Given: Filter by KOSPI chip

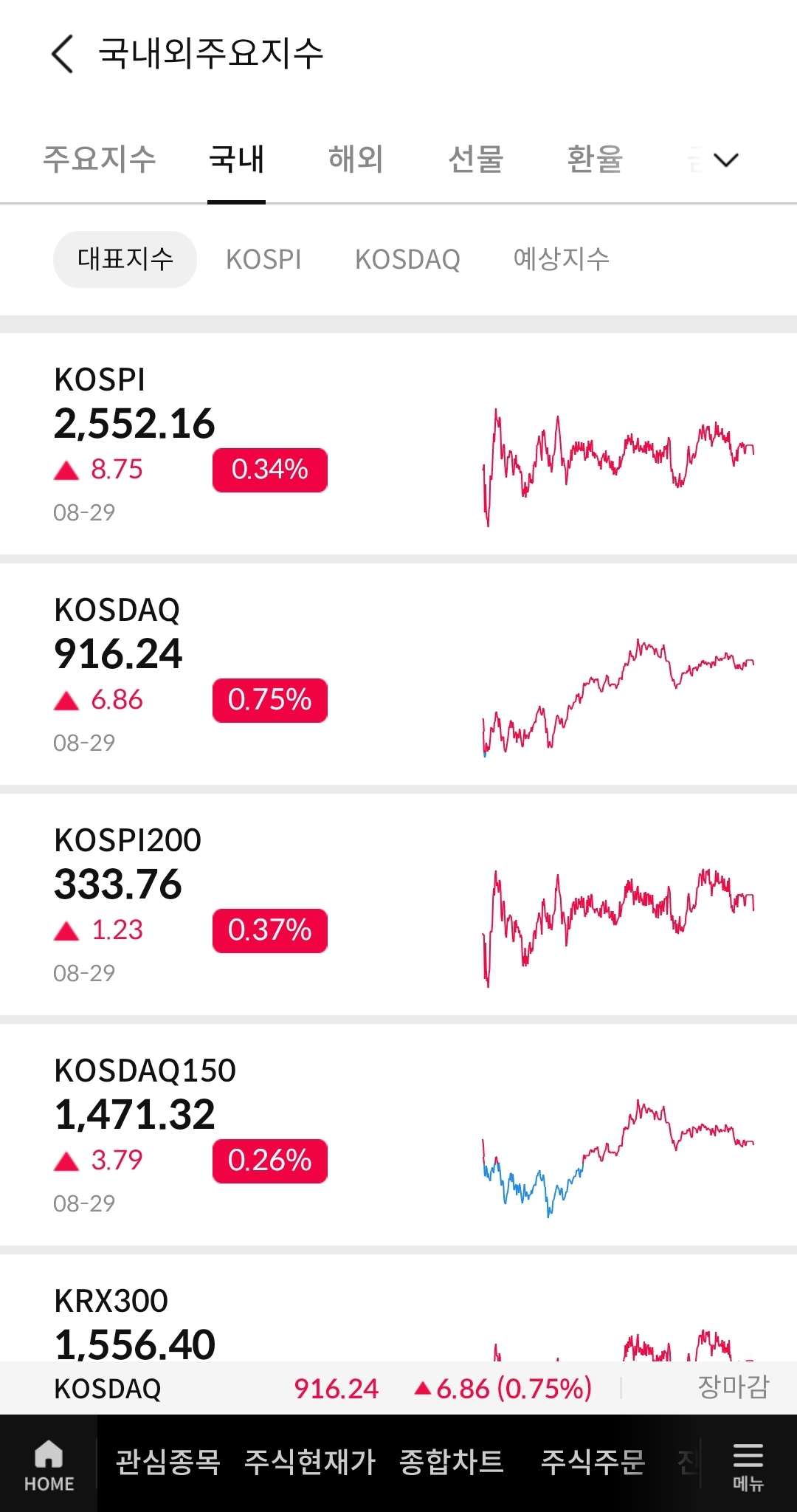Looking at the screenshot, I should pyautogui.click(x=263, y=259).
